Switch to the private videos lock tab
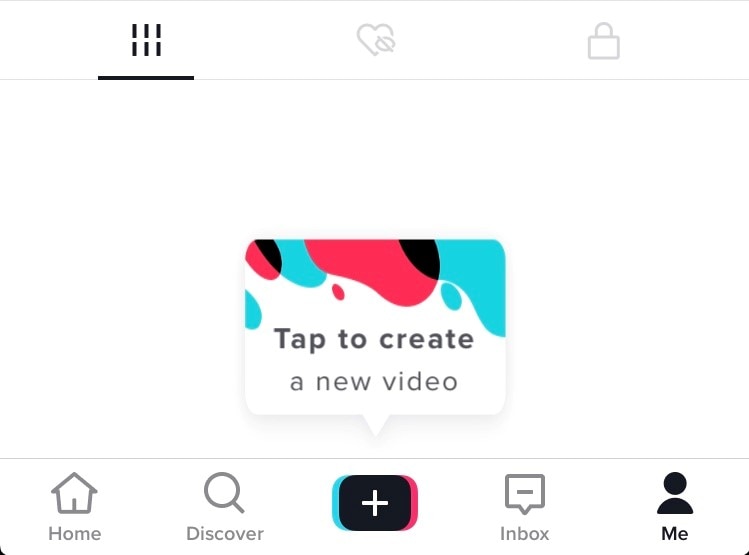 pyautogui.click(x=603, y=41)
